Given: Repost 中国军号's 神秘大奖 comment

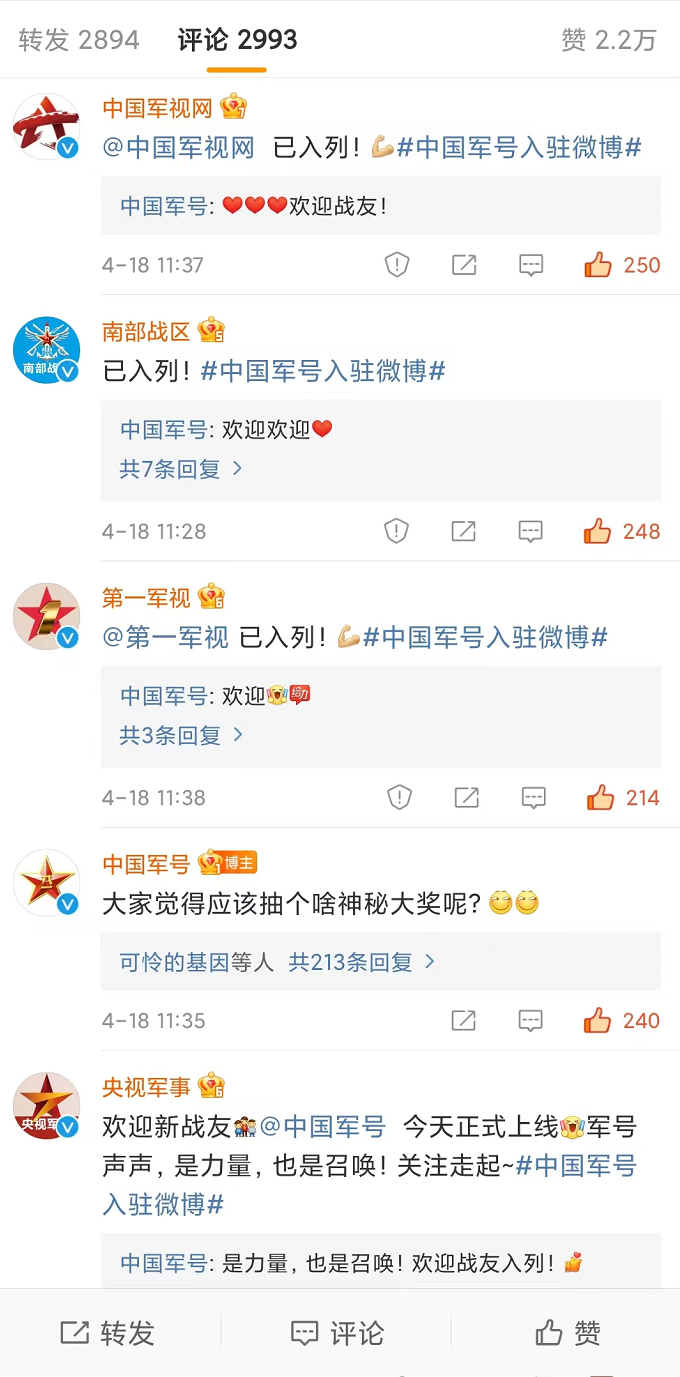Looking at the screenshot, I should (x=464, y=1021).
